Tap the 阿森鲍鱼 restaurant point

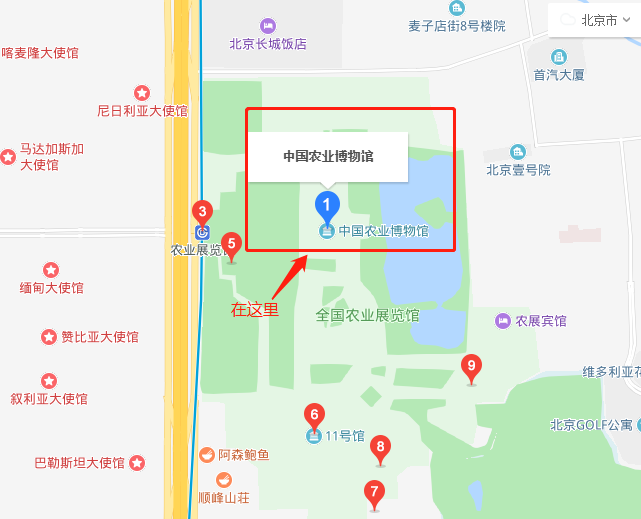point(207,455)
